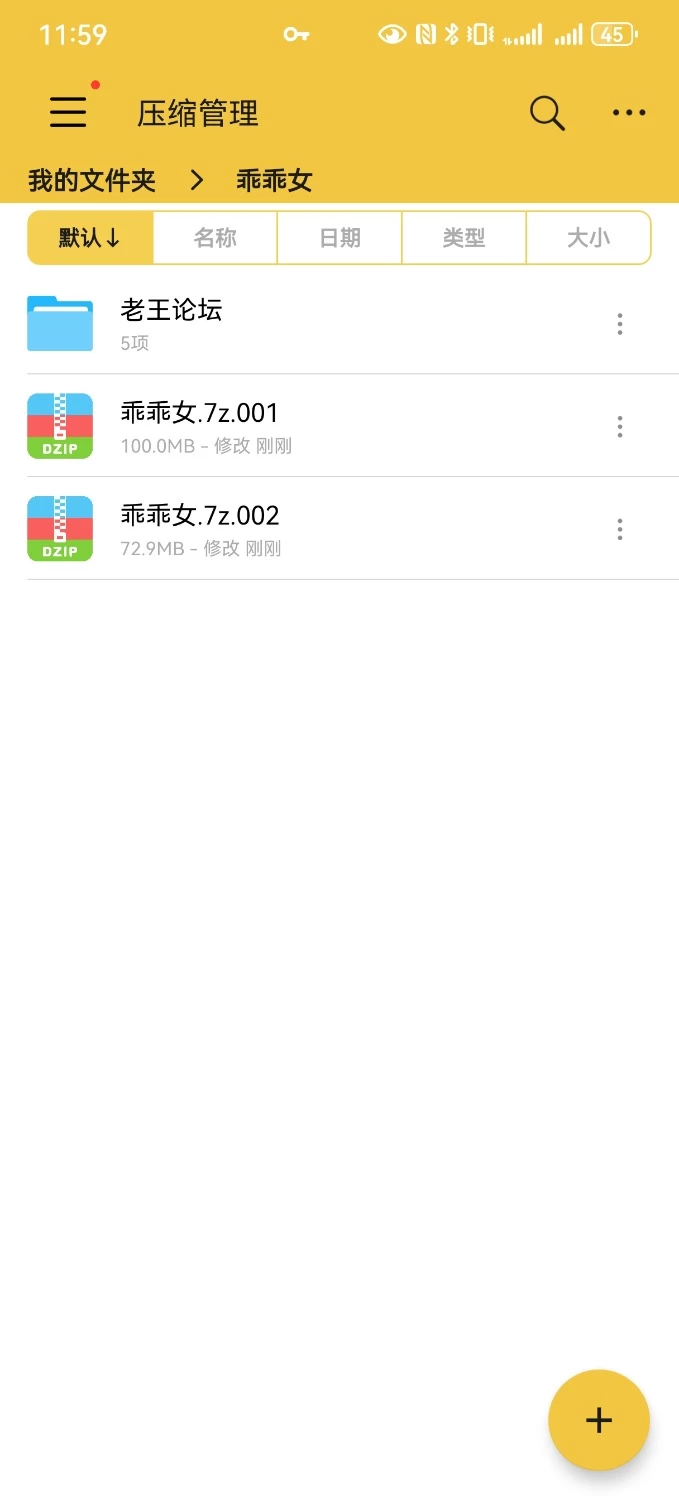Open the file 乖乖女.7z.001
679x1500 pixels.
click(310, 426)
